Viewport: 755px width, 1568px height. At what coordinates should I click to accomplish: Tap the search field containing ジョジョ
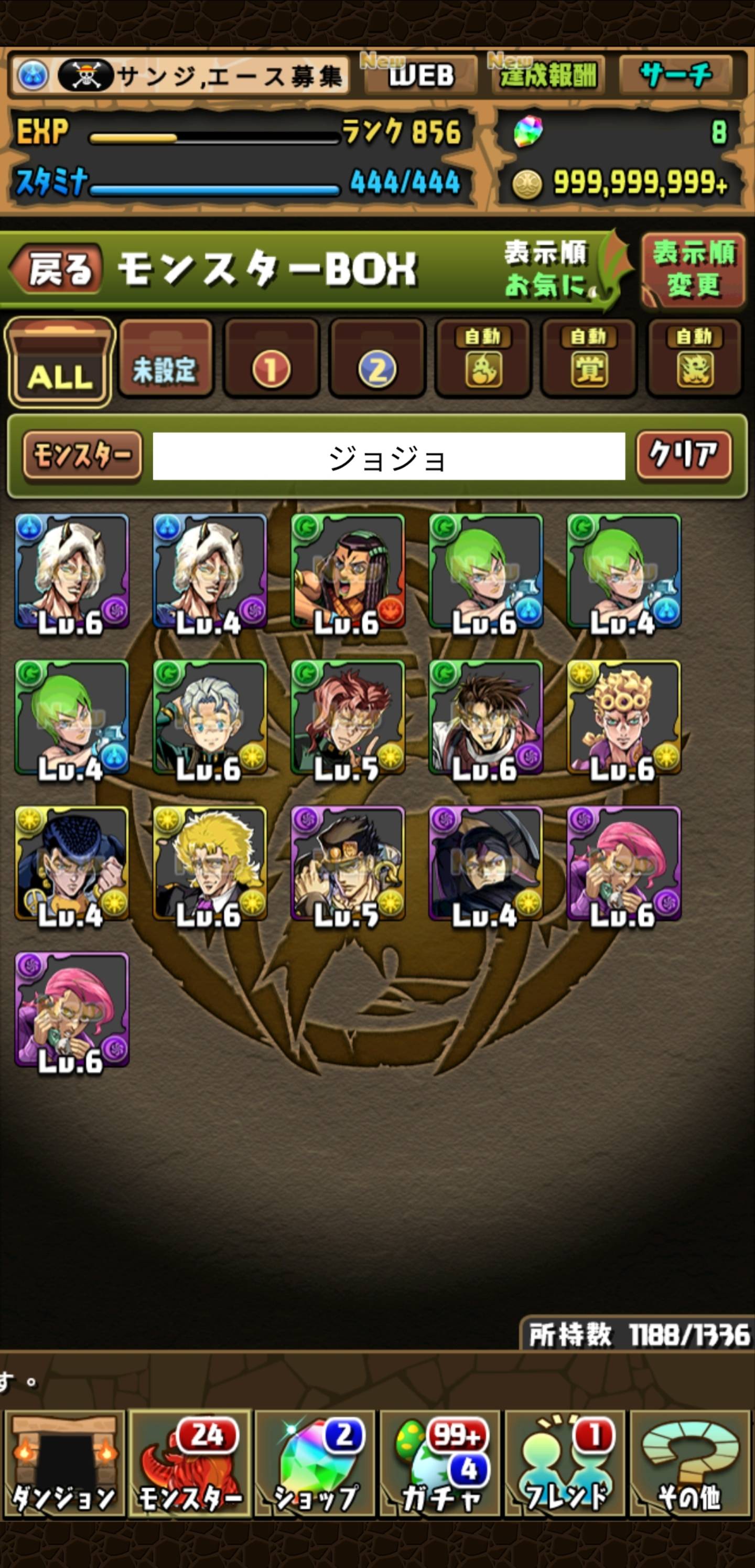pos(388,456)
